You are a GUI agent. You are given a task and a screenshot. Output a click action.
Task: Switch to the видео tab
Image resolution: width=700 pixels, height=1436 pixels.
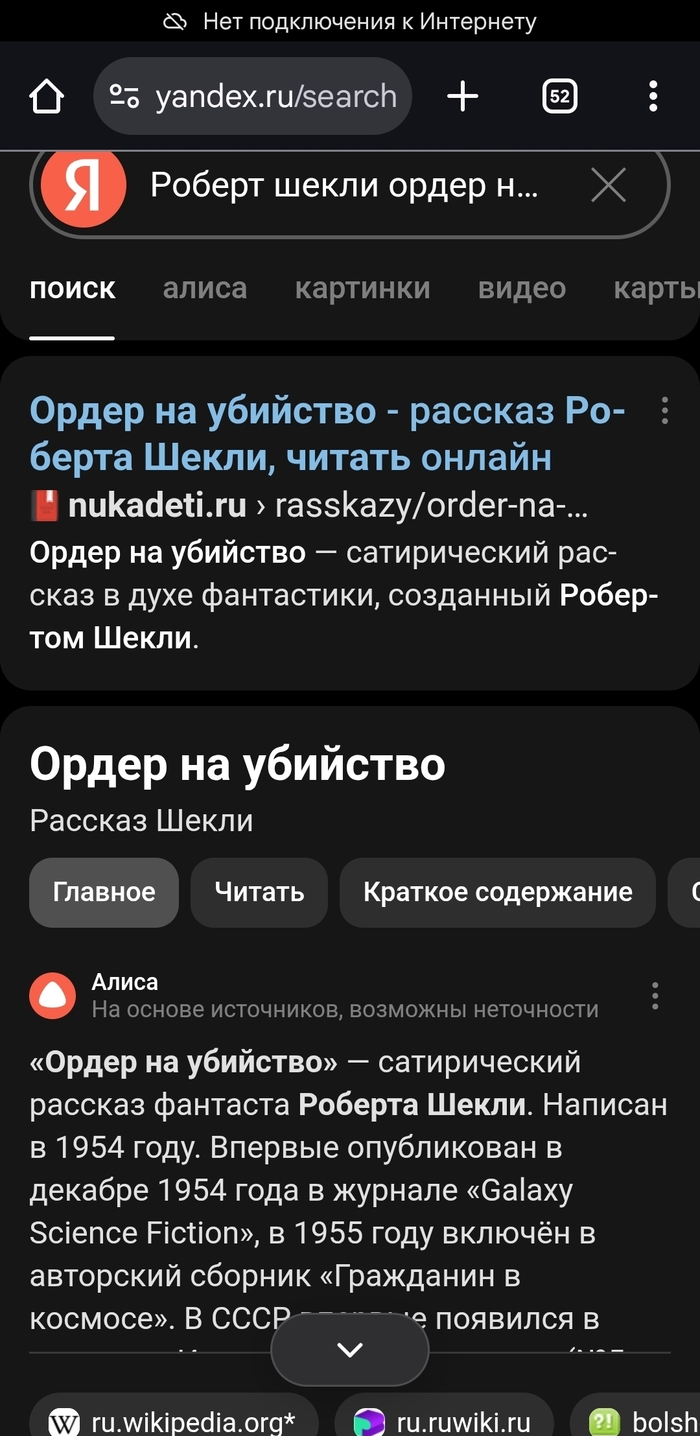click(x=521, y=289)
